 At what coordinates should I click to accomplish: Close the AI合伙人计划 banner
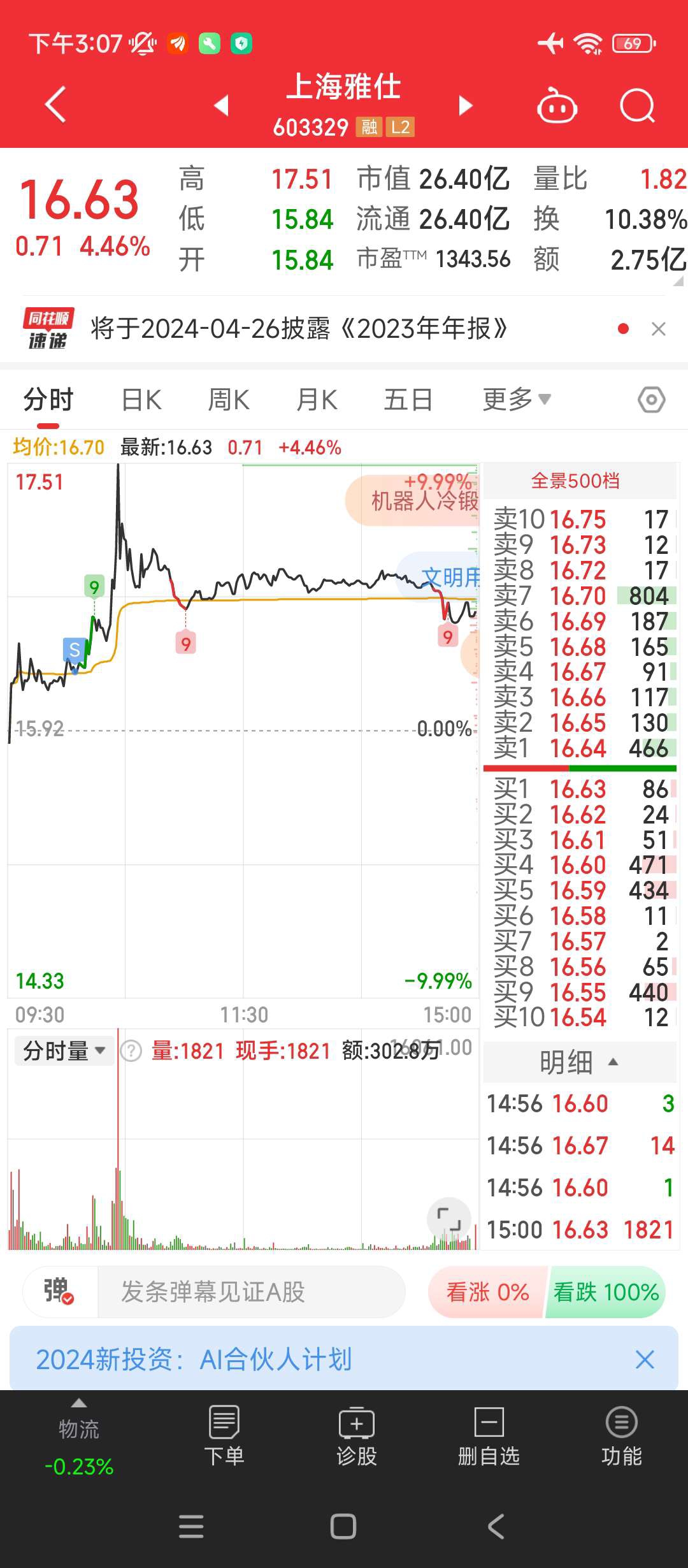point(645,1360)
